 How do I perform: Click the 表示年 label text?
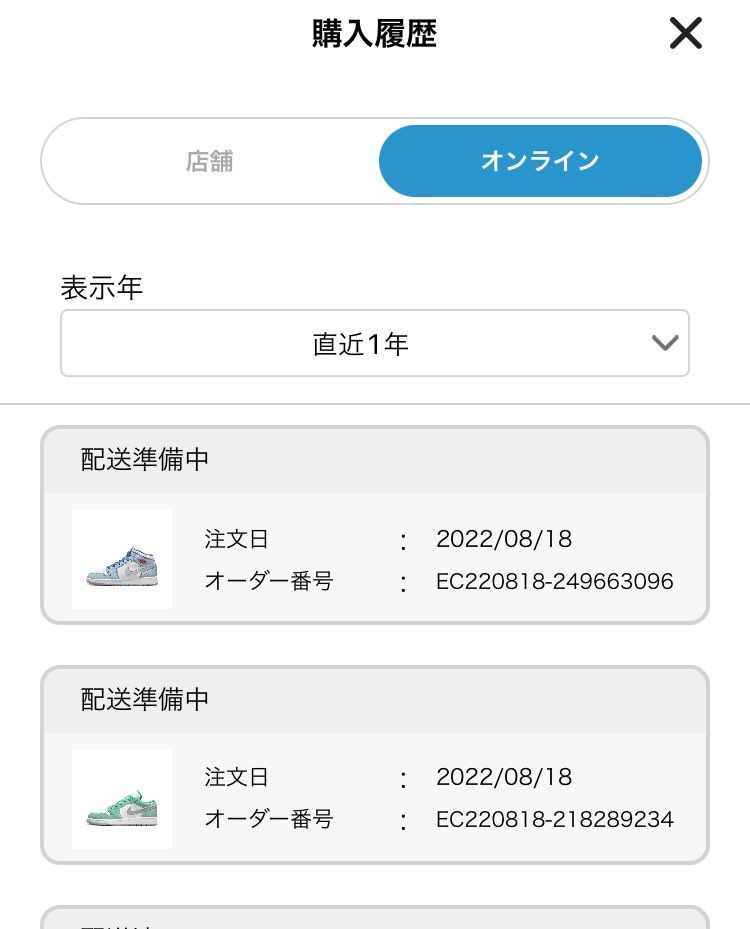(x=103, y=289)
